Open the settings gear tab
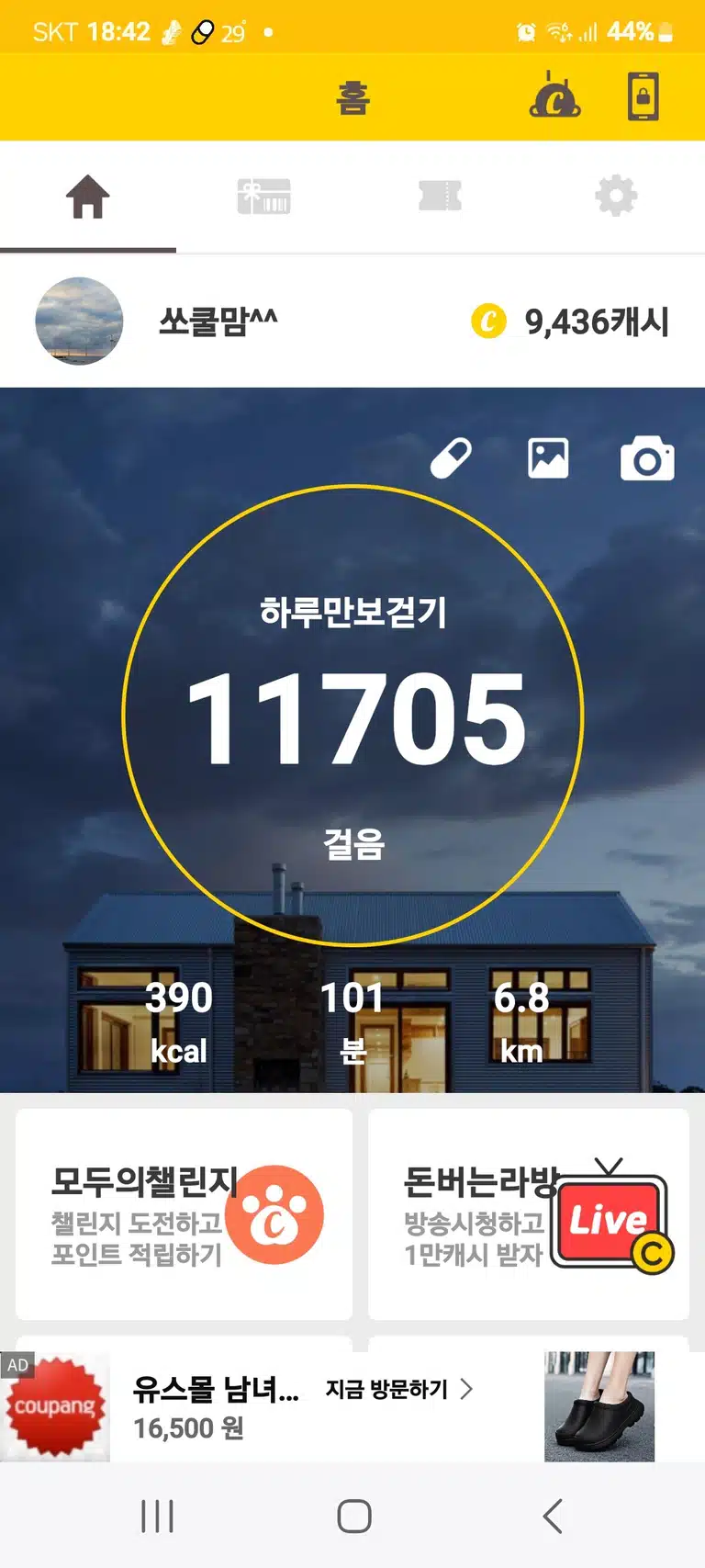Image resolution: width=705 pixels, height=1568 pixels. coord(616,197)
